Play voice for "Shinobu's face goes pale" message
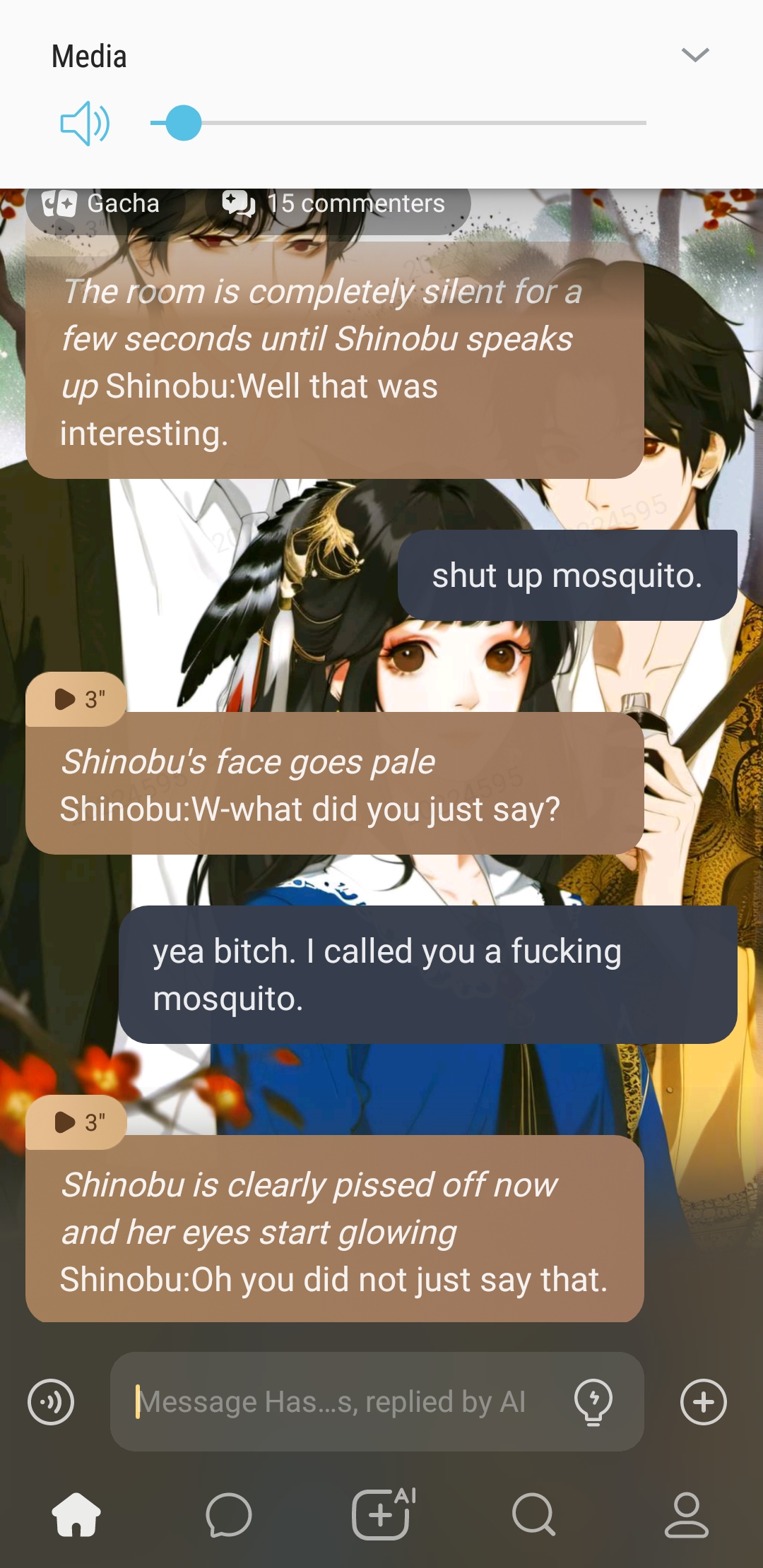763x1568 pixels. pos(76,699)
